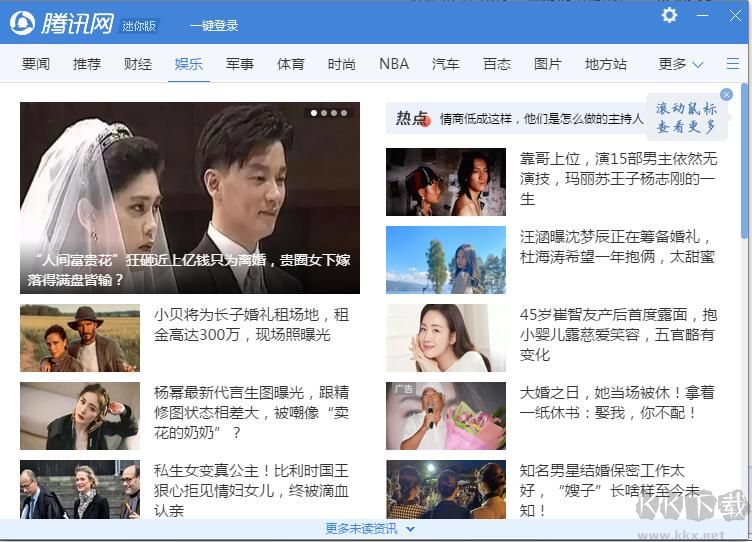
Task: Open the hamburger menu icon
Action: [733, 64]
